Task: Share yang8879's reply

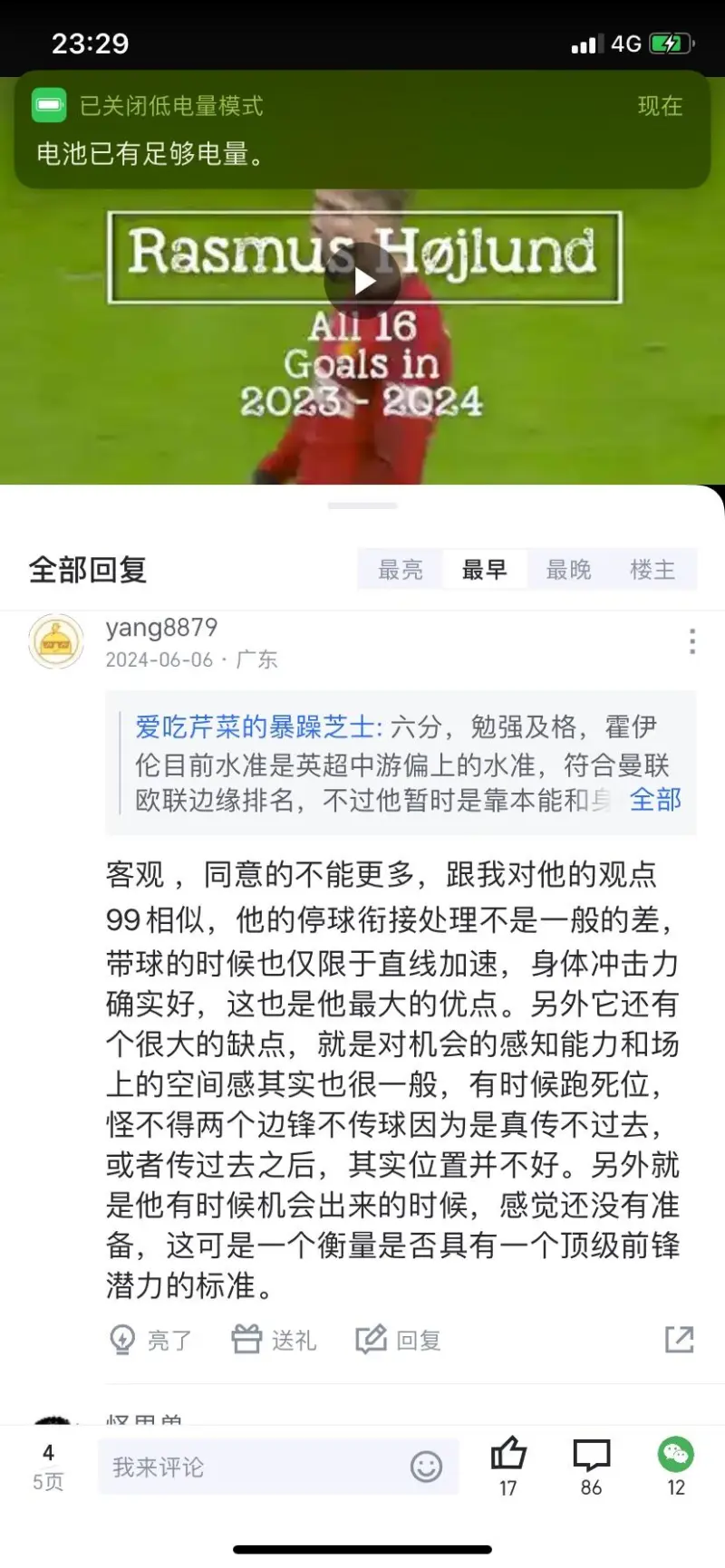Action: click(x=679, y=1340)
